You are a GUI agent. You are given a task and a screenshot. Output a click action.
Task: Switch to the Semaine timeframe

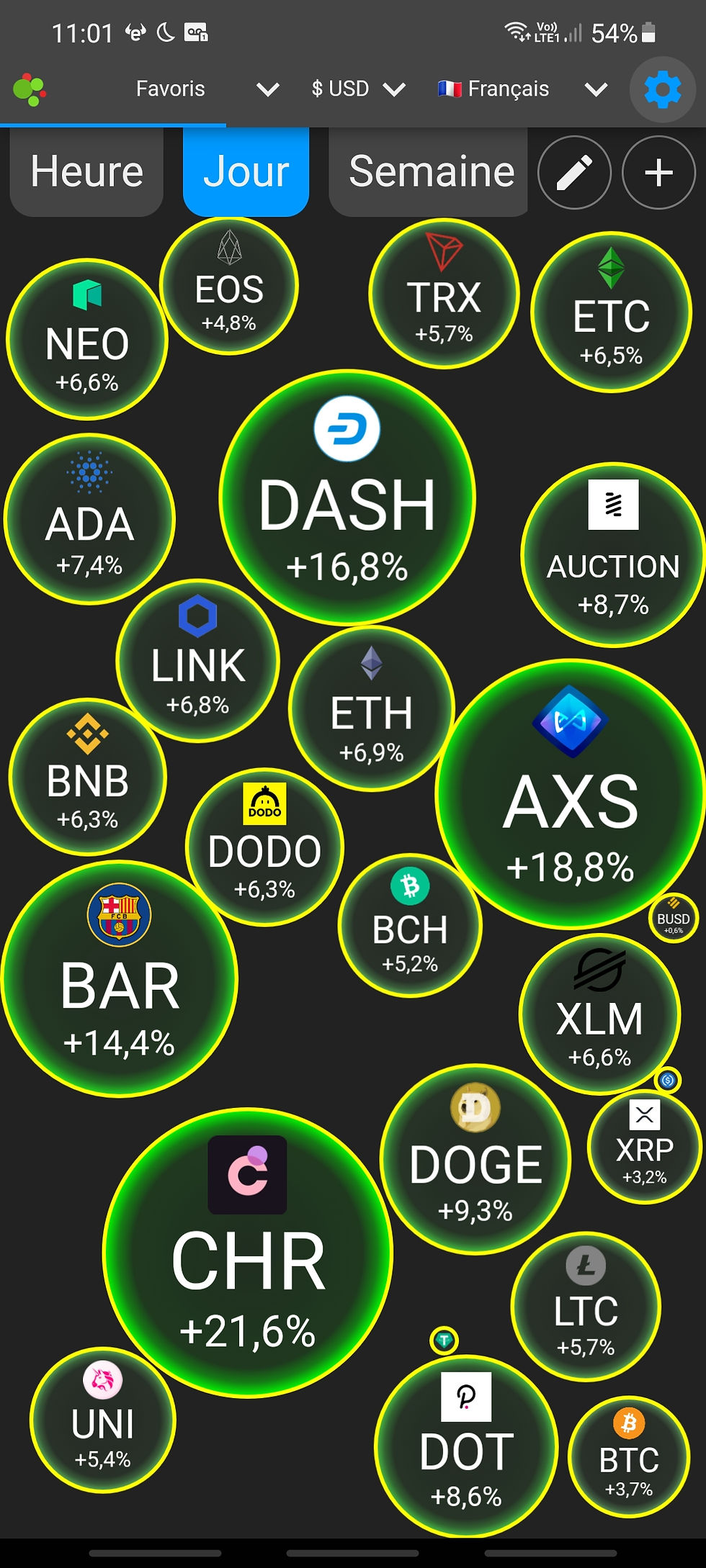point(430,172)
